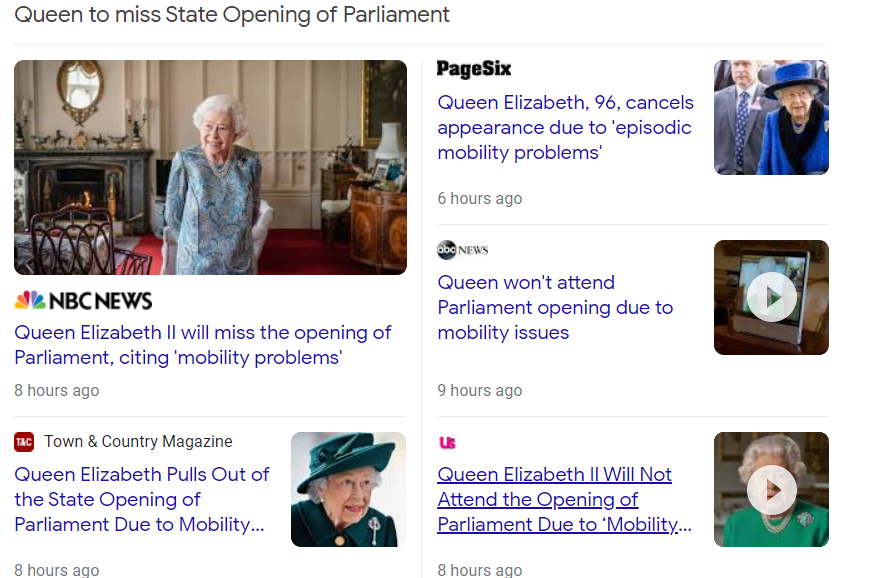
Task: Open the PageSix thumbnail with the blue hat
Action: tap(771, 117)
